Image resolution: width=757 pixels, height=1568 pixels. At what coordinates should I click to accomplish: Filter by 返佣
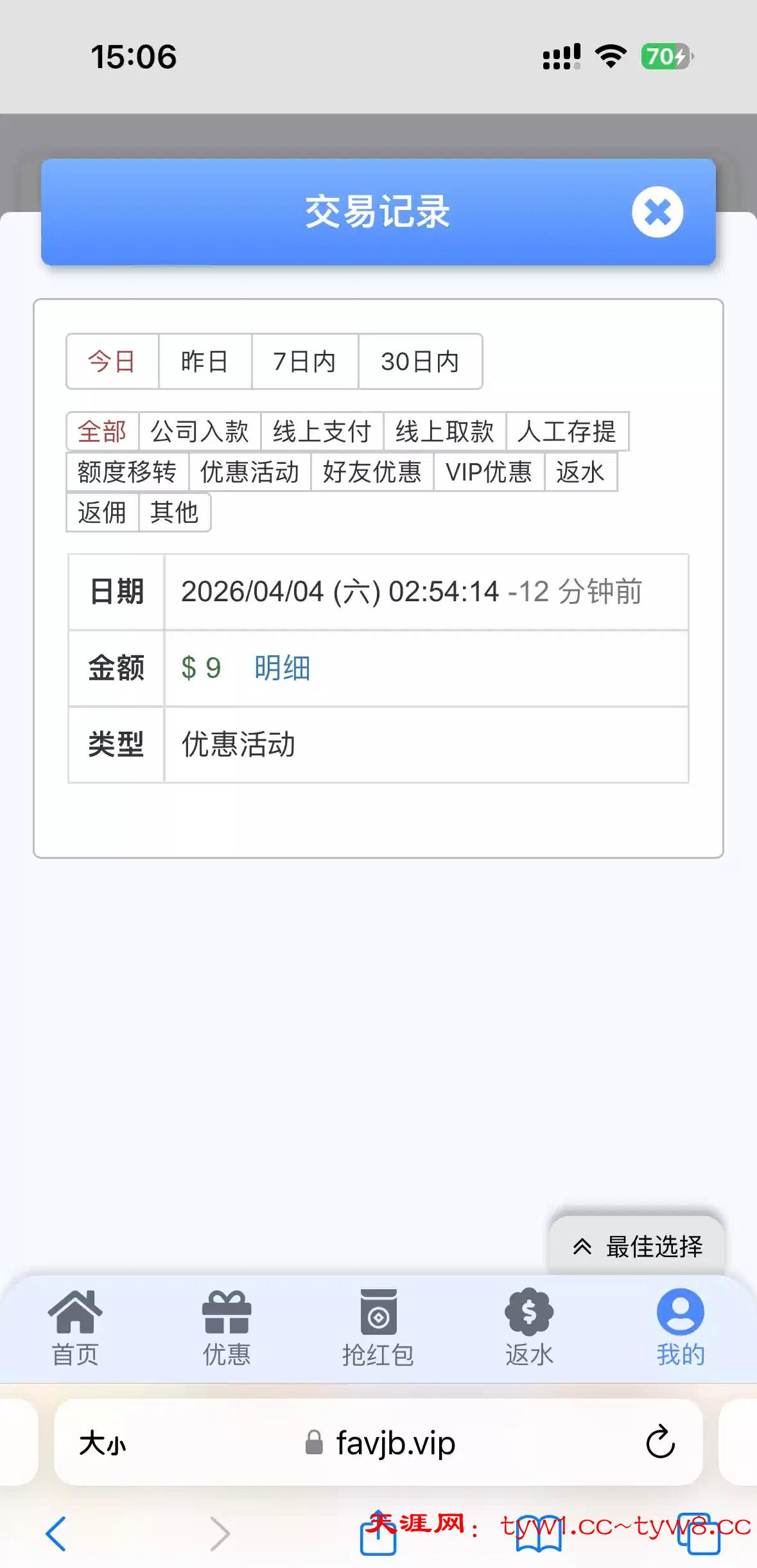pyautogui.click(x=102, y=513)
